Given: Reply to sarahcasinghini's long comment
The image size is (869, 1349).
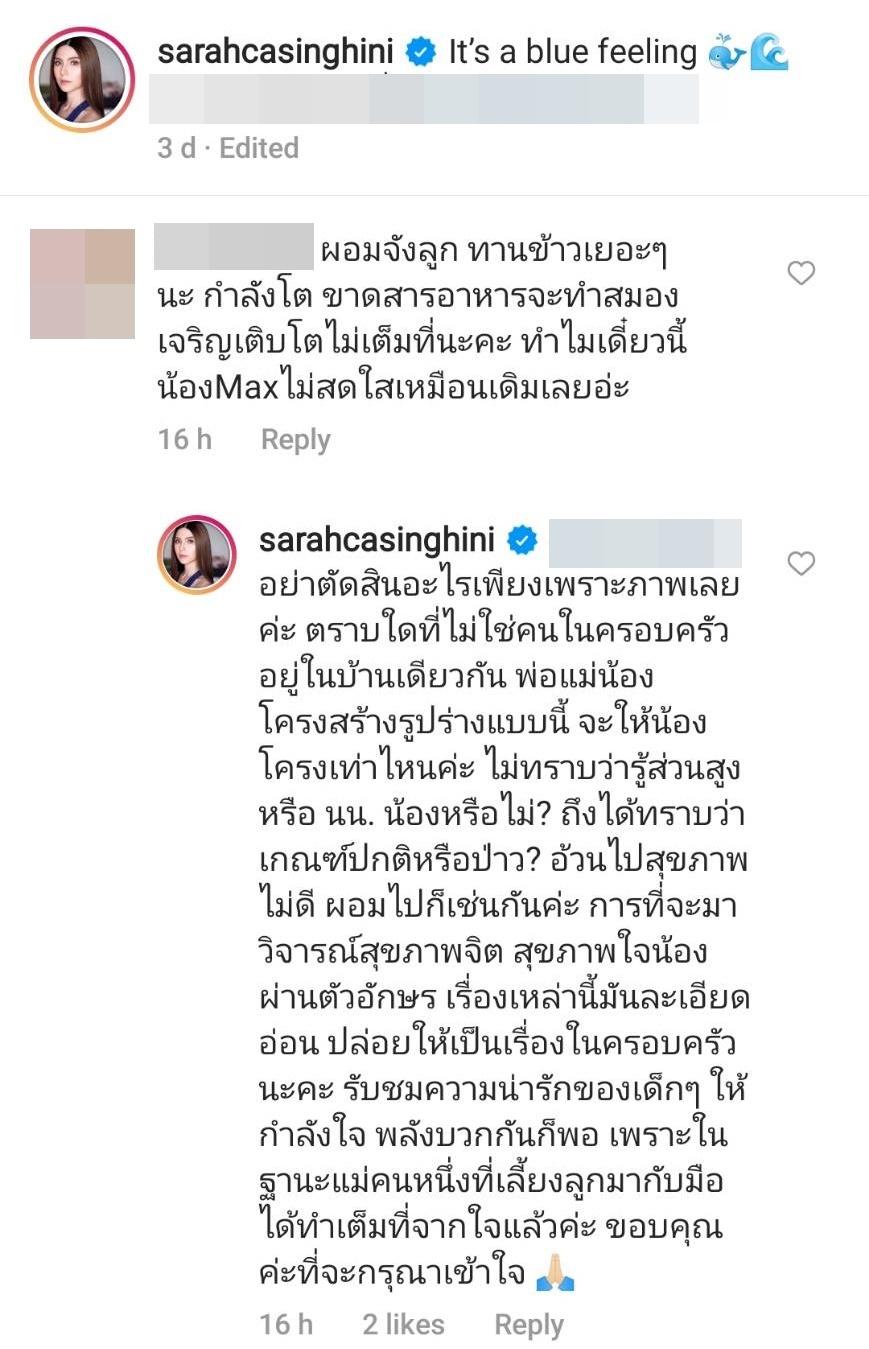Looking at the screenshot, I should 529,1325.
